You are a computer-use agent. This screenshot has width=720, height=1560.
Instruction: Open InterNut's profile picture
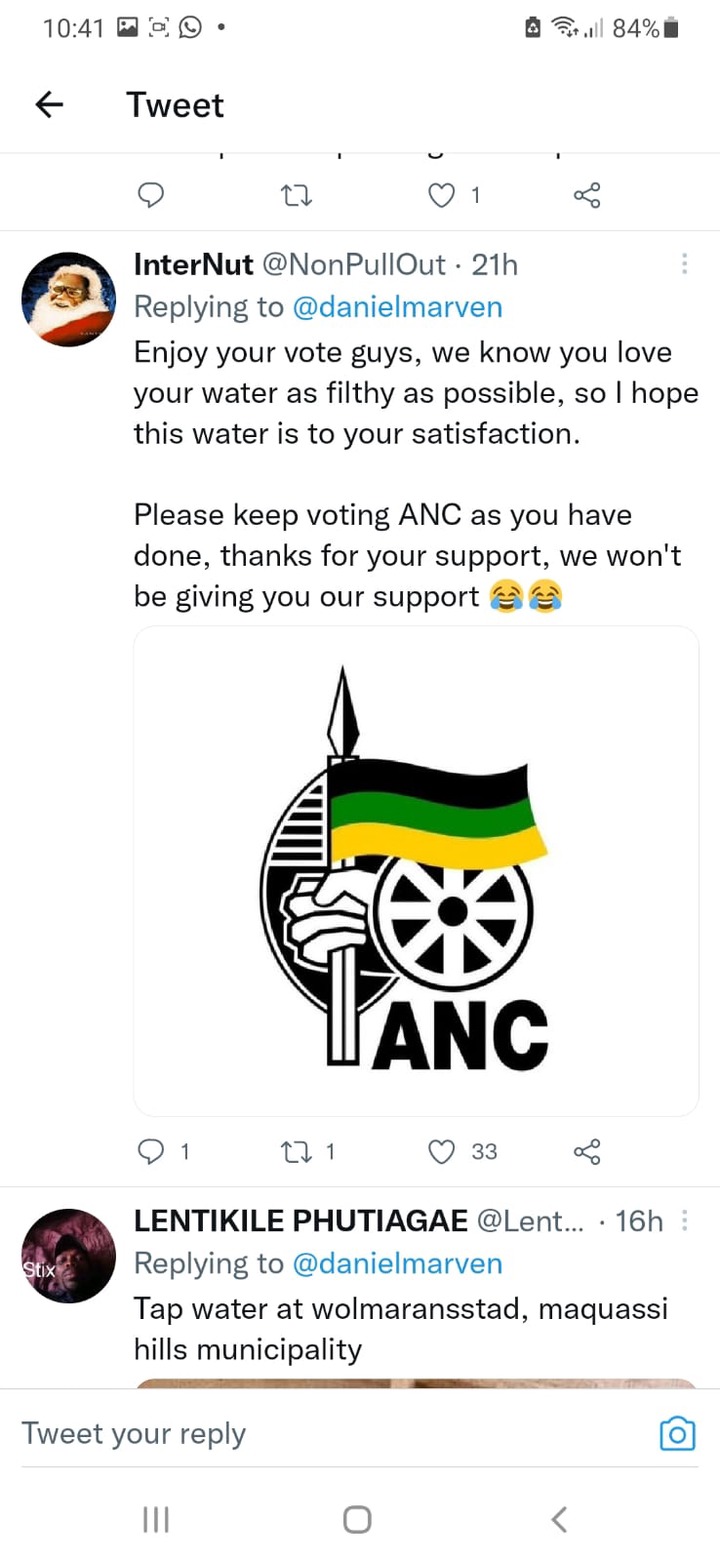click(x=68, y=298)
